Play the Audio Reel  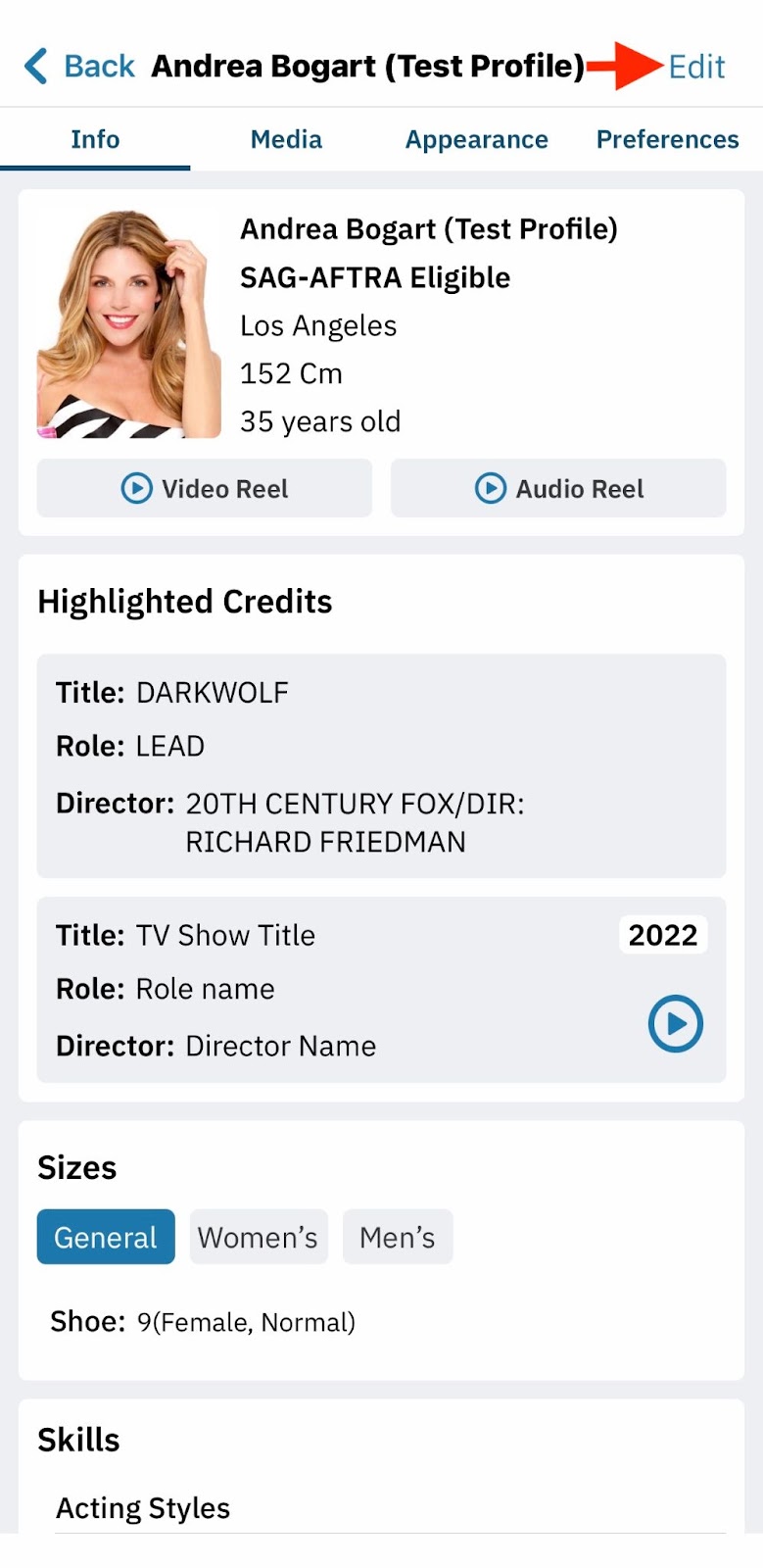tap(558, 488)
